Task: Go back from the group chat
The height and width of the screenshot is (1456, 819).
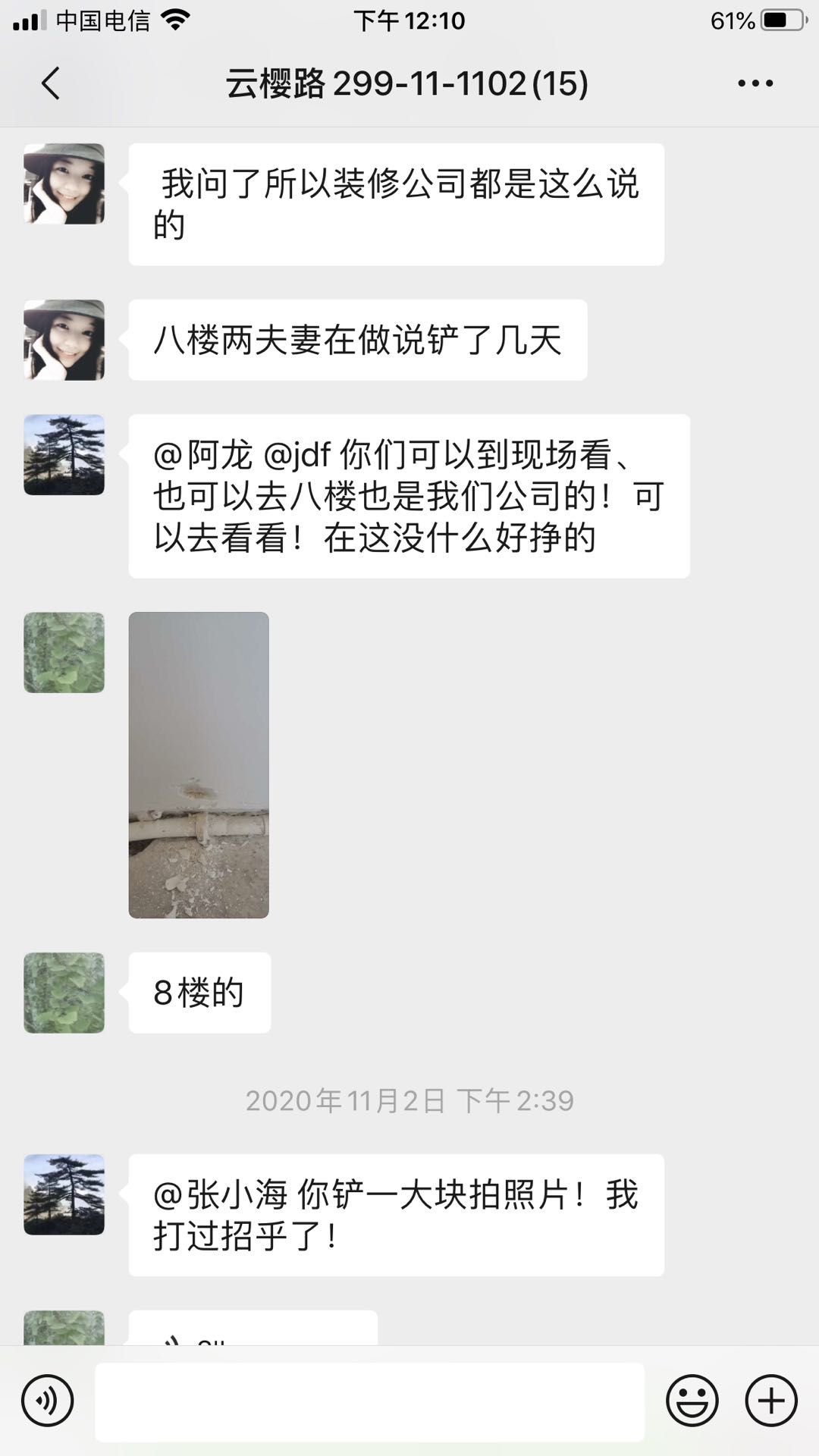Action: pos(51,83)
